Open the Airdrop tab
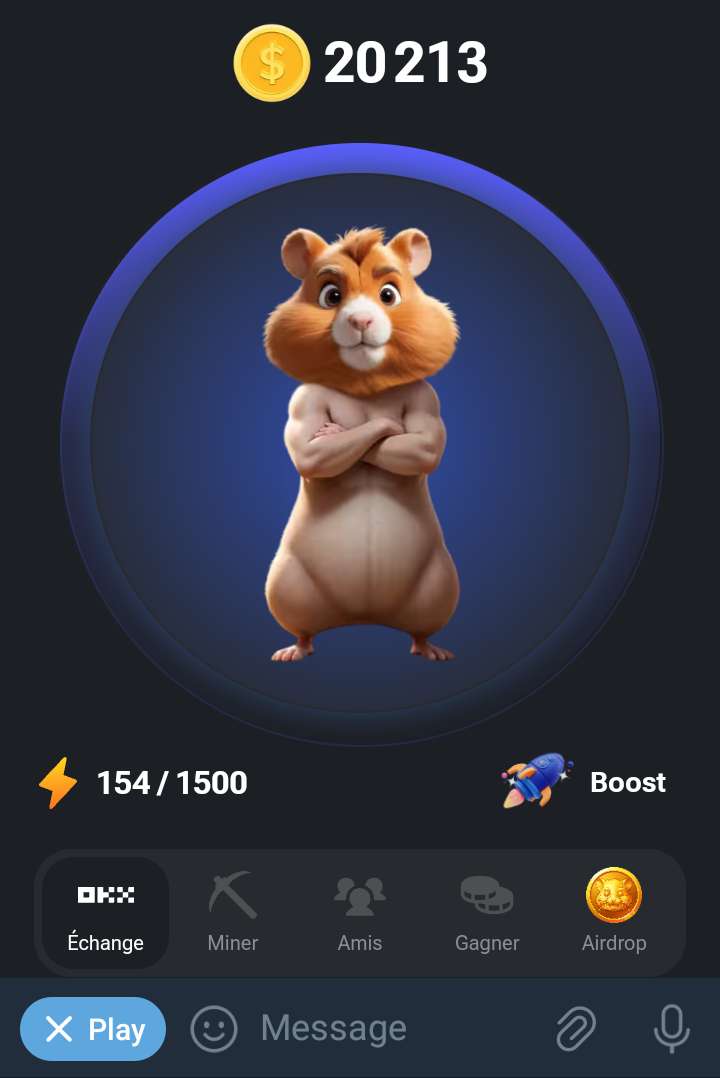 pos(613,912)
